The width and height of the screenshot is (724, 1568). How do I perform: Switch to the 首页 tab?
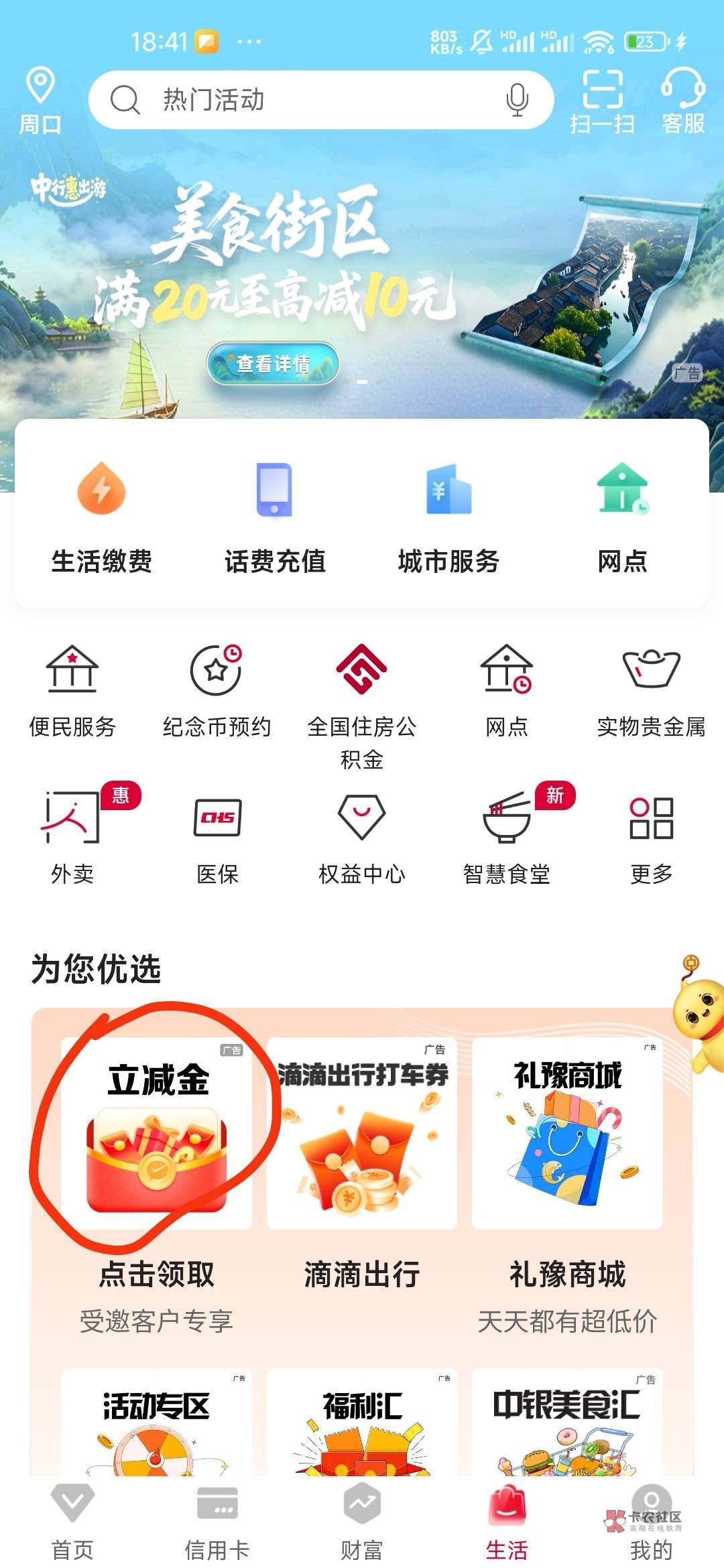click(x=72, y=1522)
